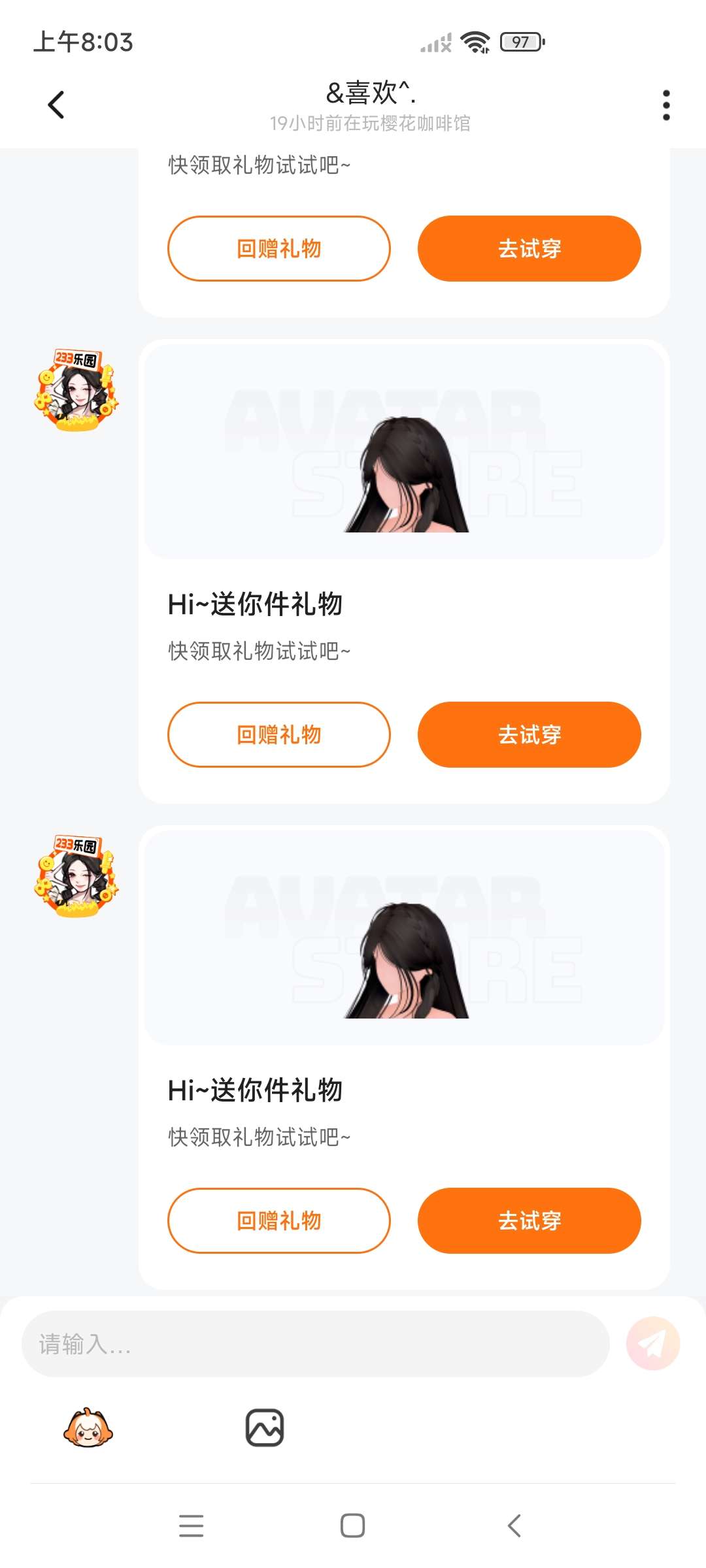The width and height of the screenshot is (706, 1568).
Task: Go to the system home screen
Action: [352, 1526]
